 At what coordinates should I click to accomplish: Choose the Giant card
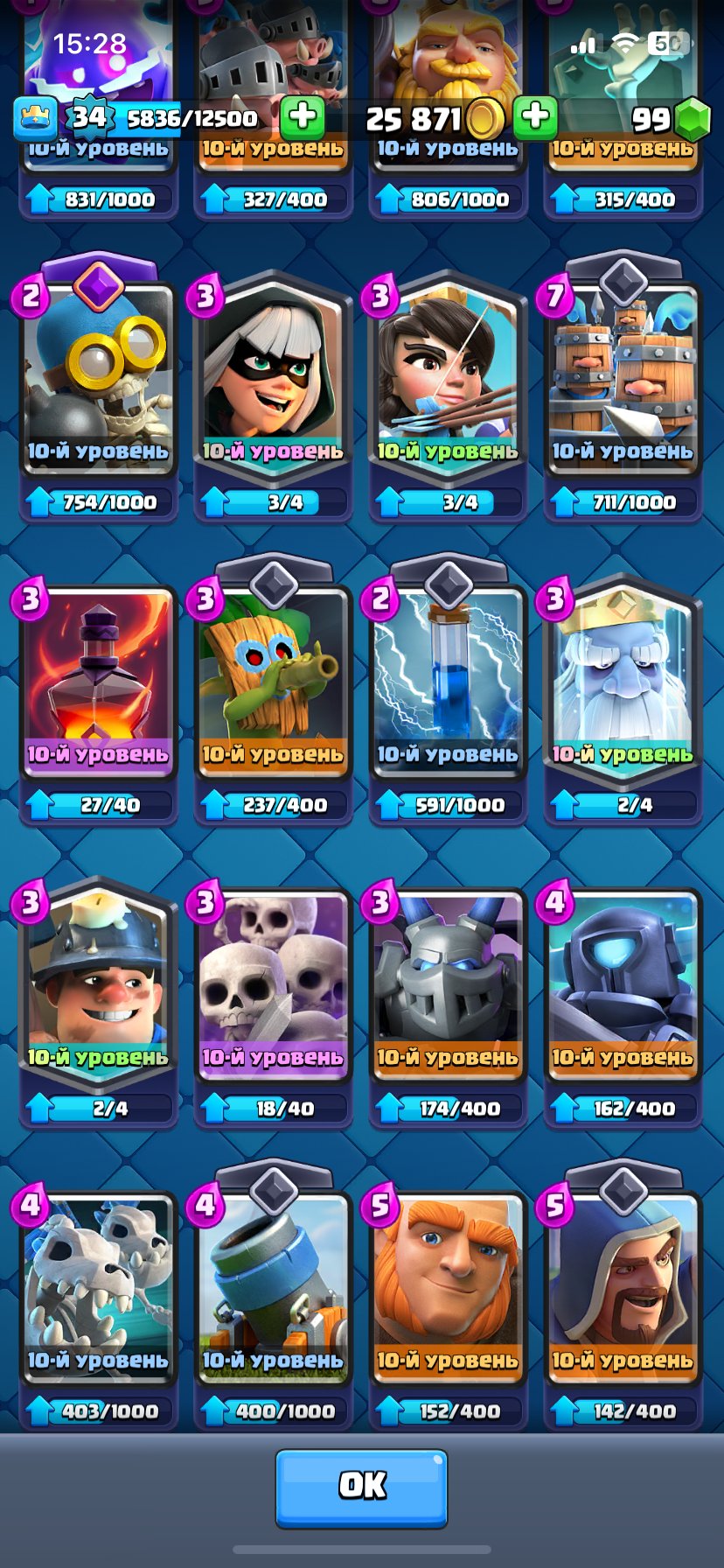point(448,1286)
